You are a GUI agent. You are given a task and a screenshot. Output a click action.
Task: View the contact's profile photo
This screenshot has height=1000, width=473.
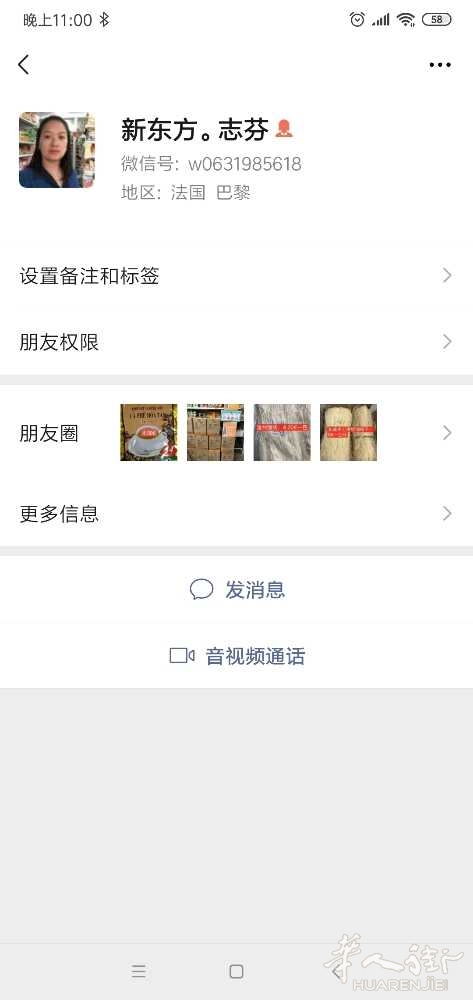click(x=57, y=150)
